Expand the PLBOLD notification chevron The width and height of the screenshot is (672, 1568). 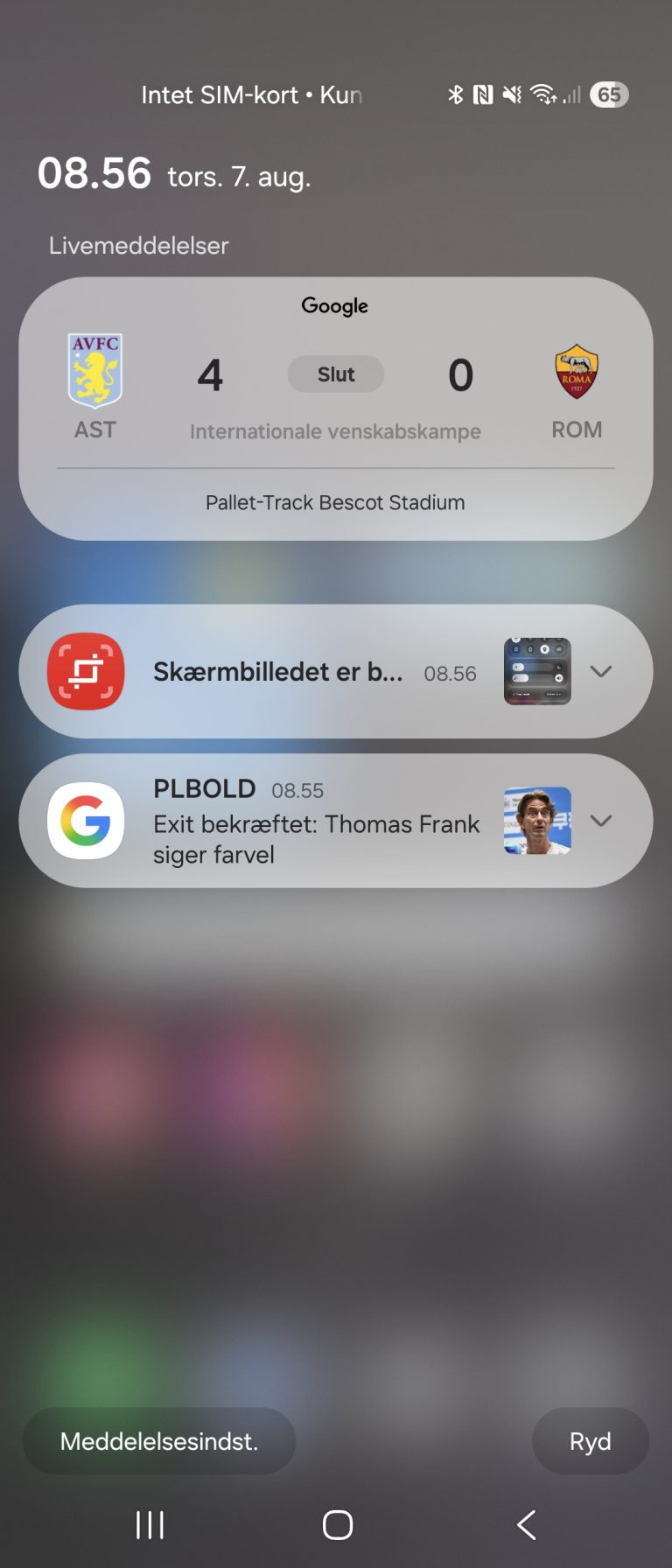600,821
